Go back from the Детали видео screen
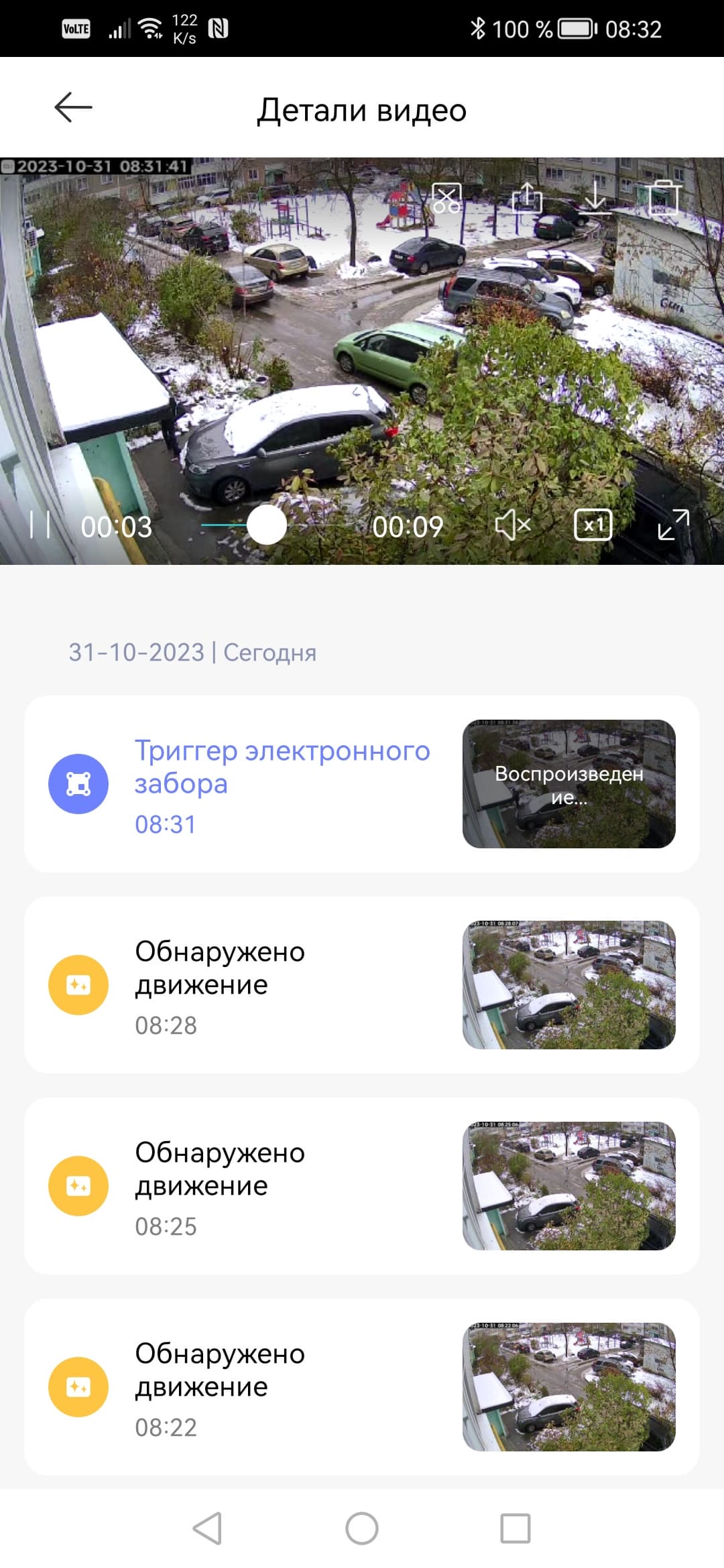The width and height of the screenshot is (724, 1568). pyautogui.click(x=73, y=108)
